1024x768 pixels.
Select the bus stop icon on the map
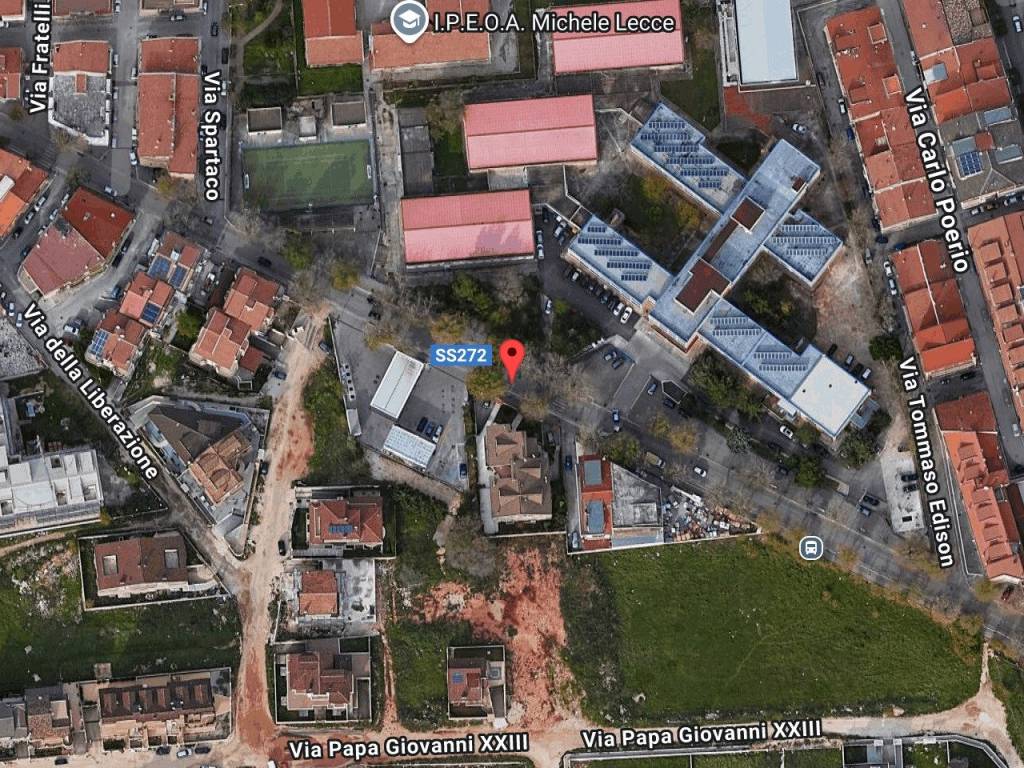tap(811, 547)
